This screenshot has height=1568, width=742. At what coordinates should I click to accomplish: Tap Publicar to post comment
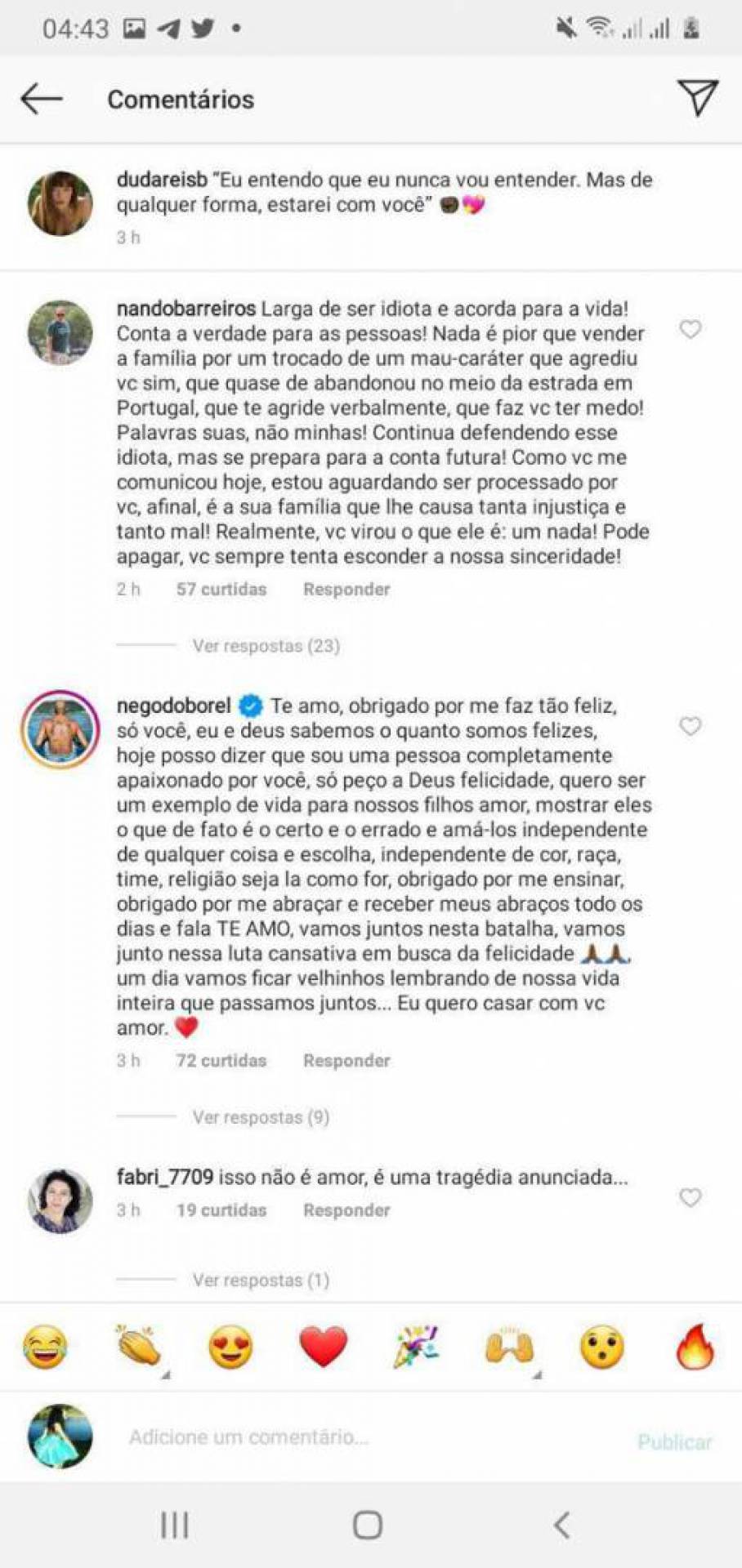point(674,1441)
